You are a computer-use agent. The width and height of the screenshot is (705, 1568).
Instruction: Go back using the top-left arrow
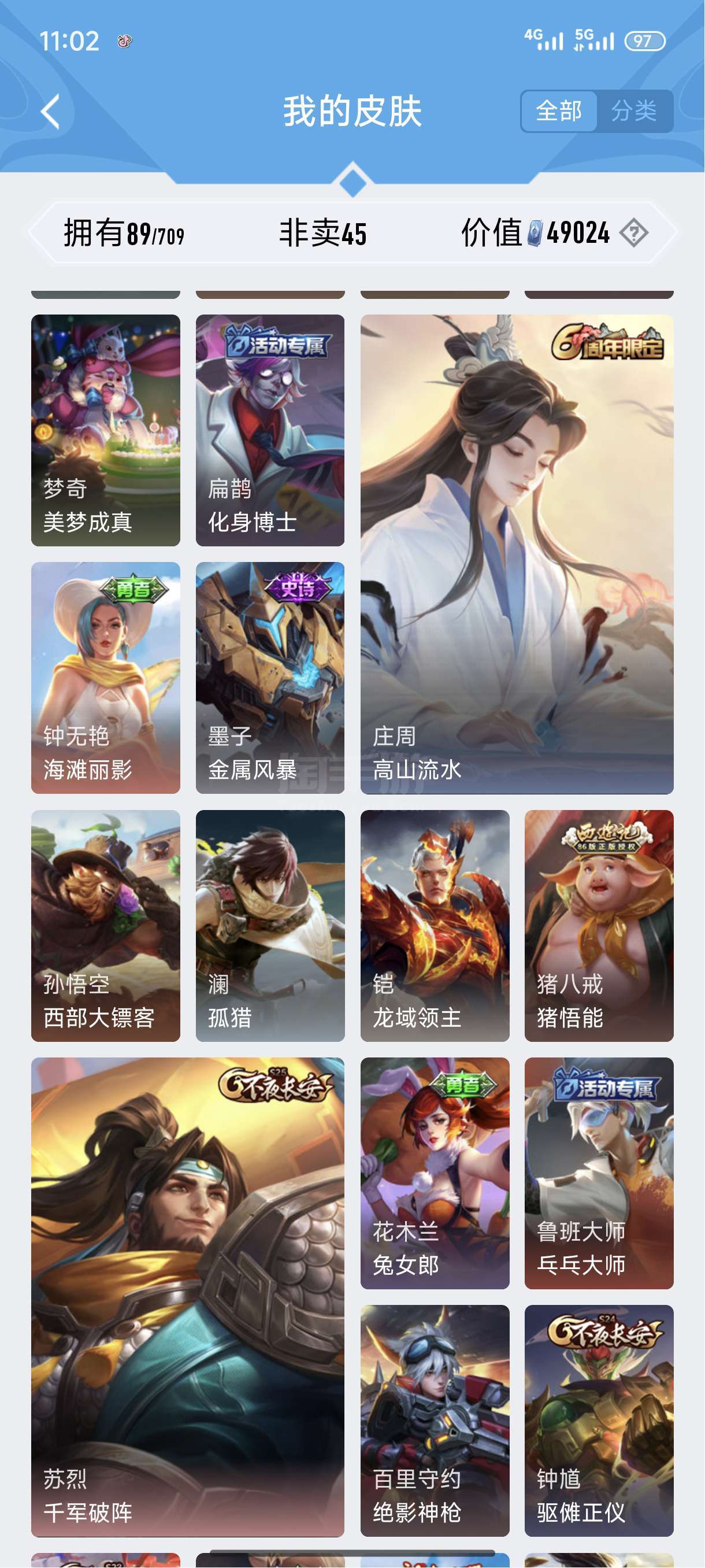click(50, 112)
